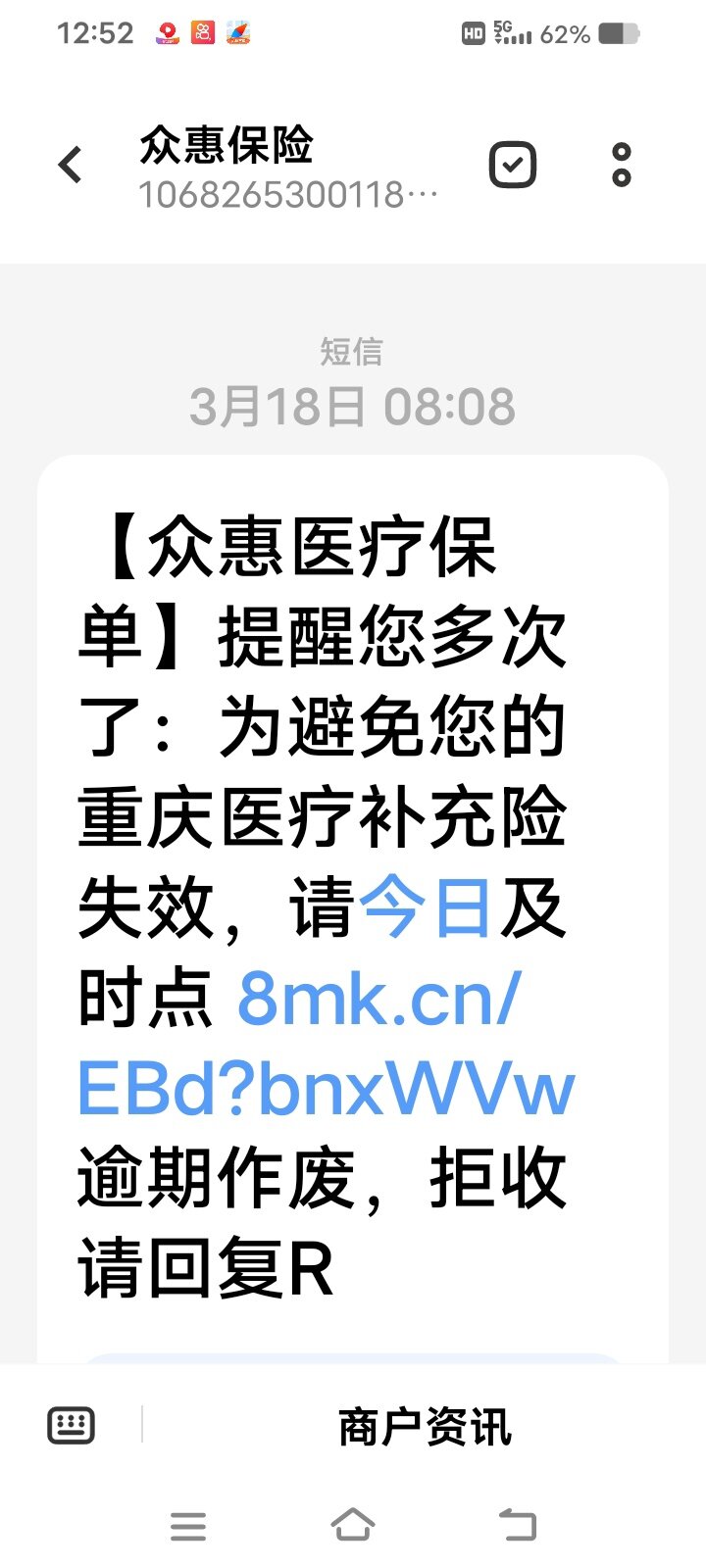Go to the system home screen
Screen dimensions: 706x1568
353,1525
